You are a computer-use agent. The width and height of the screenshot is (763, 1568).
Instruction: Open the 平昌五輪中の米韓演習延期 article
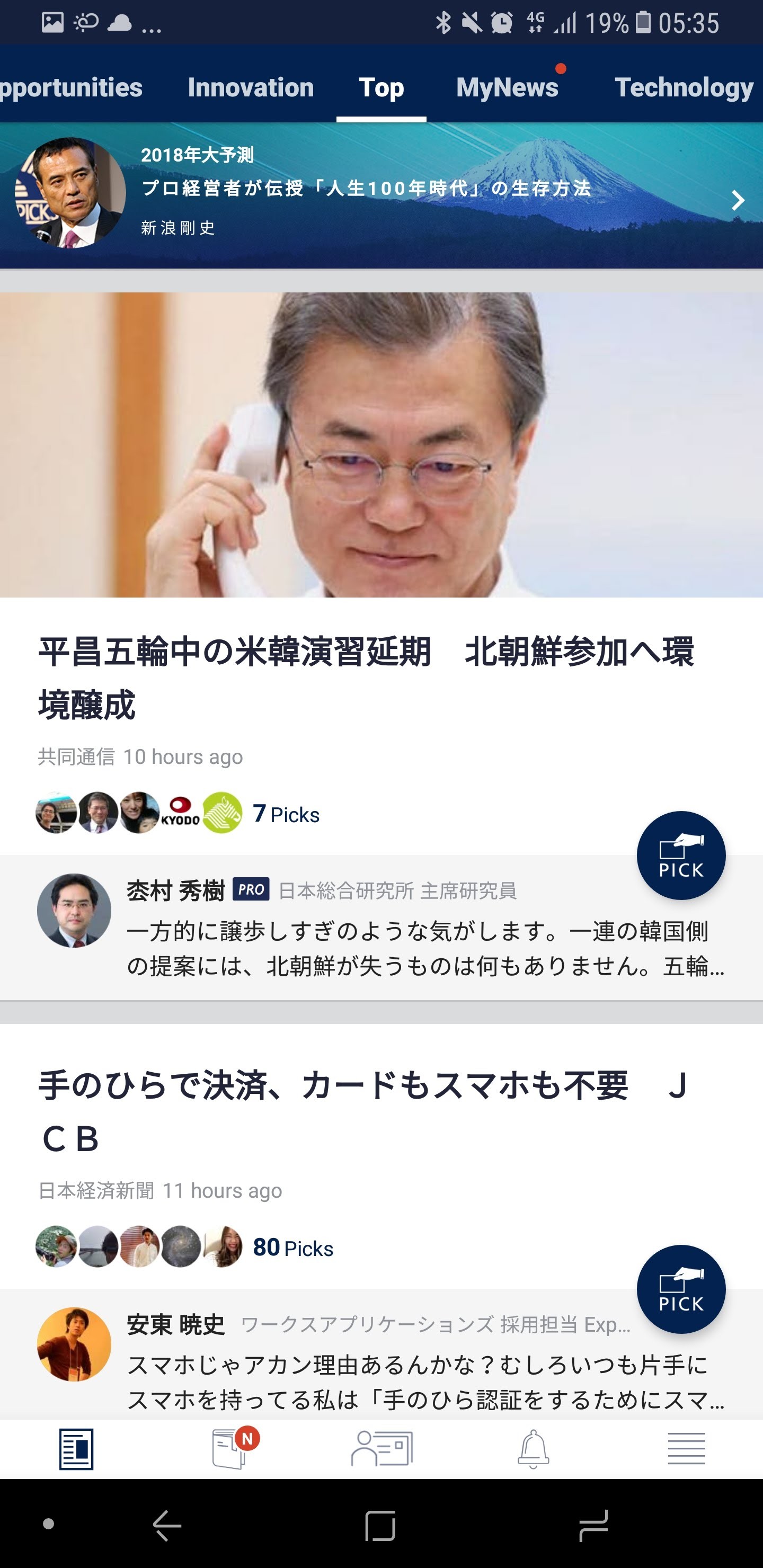pyautogui.click(x=366, y=678)
